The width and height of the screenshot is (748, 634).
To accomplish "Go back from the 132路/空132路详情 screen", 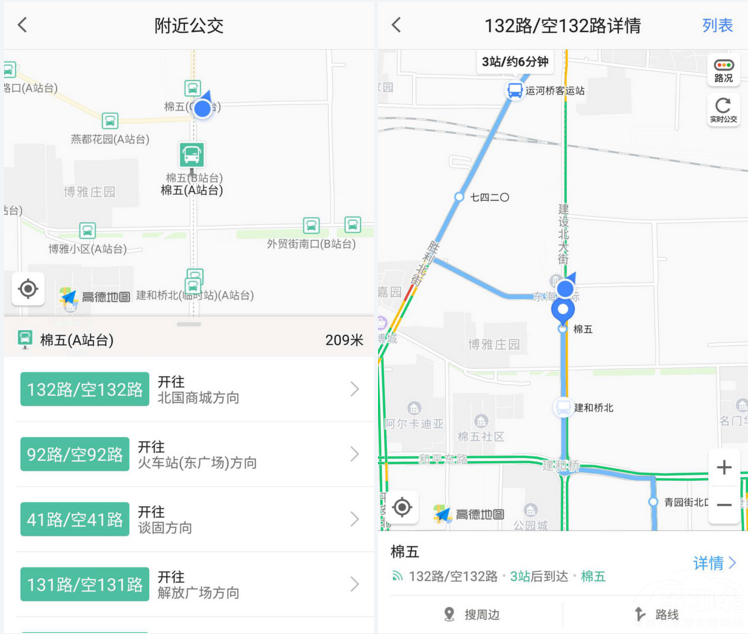I will point(396,26).
